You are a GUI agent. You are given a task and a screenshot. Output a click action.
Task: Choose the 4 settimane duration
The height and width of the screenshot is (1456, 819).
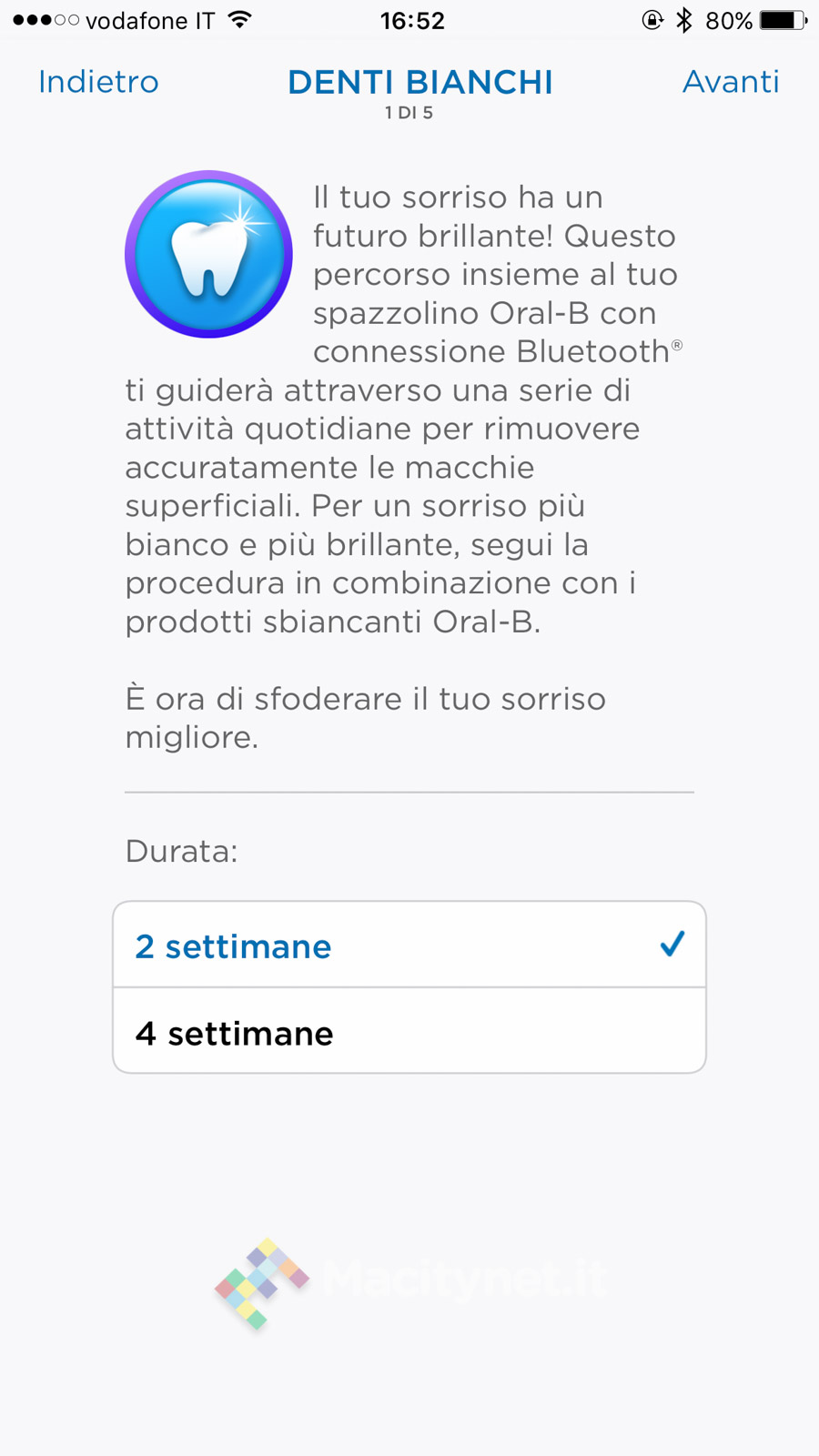coord(409,1033)
